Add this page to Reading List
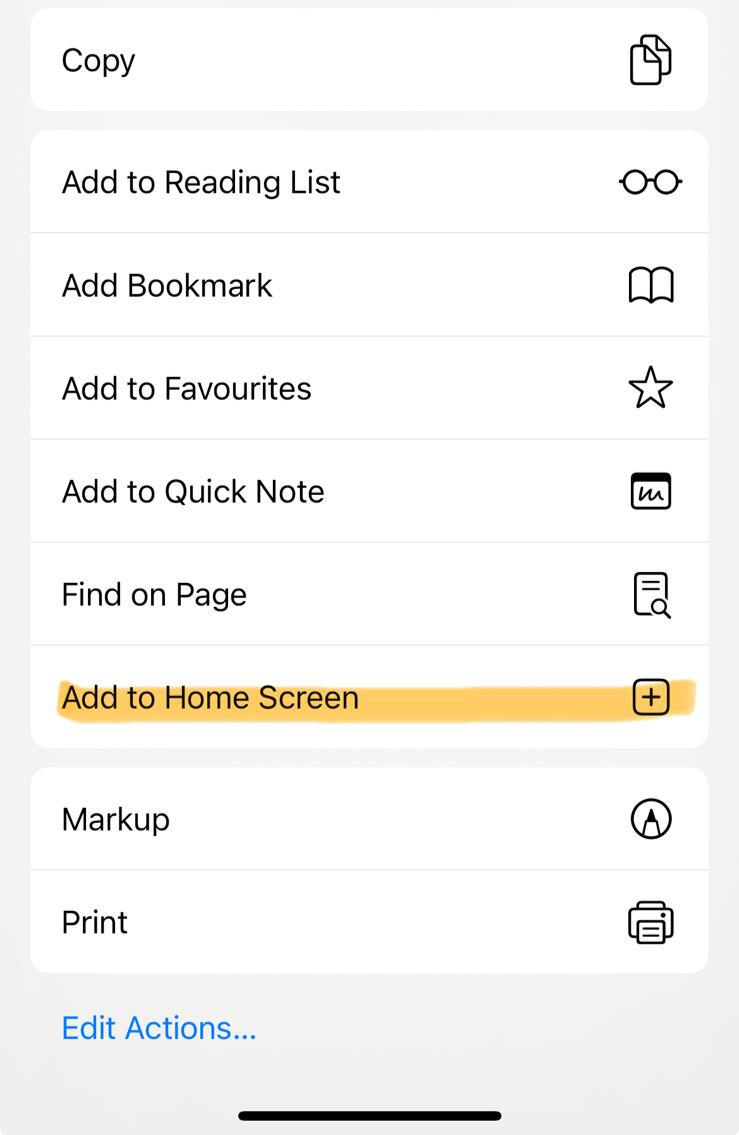739x1135 pixels. click(x=369, y=182)
